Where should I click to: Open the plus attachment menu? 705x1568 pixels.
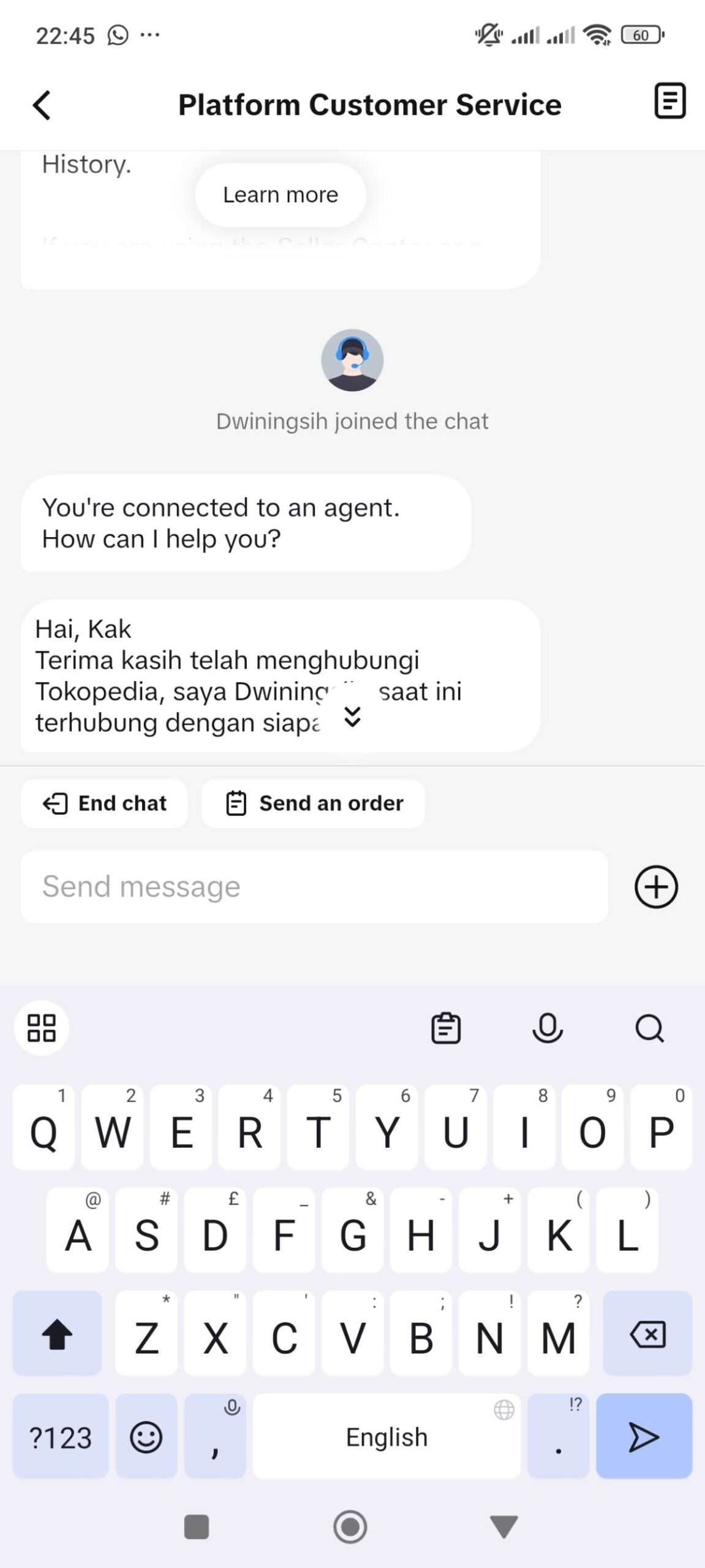point(656,886)
